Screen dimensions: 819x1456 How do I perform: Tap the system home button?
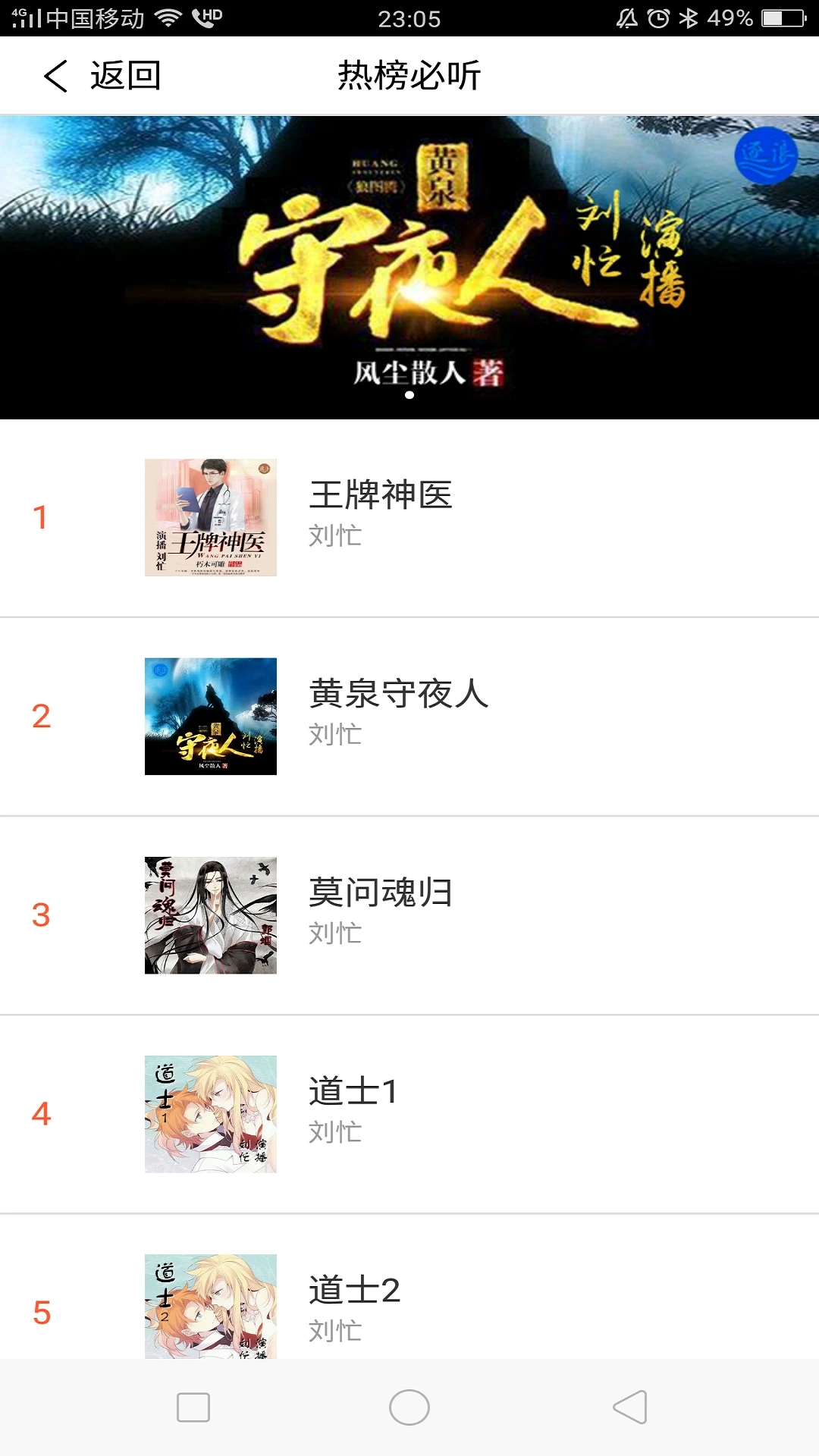click(x=409, y=1407)
